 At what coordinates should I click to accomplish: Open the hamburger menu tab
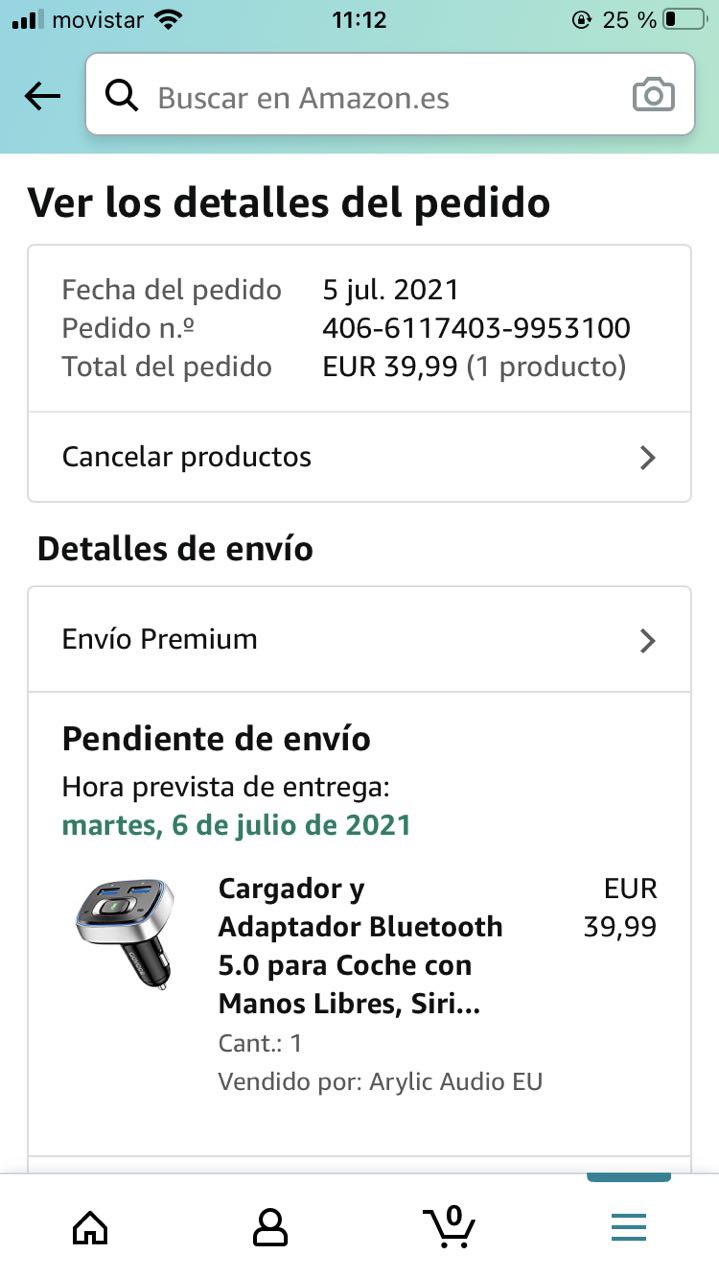tap(628, 1226)
